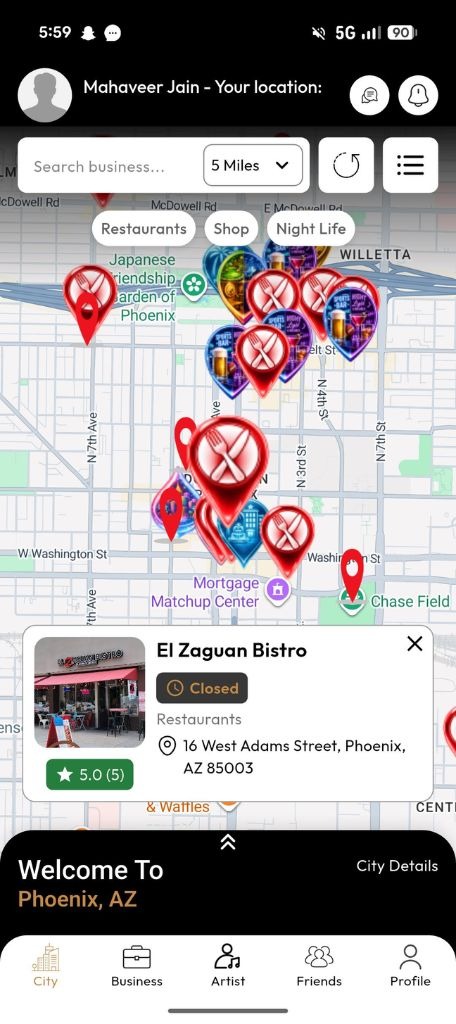Switch to the City tab
Image resolution: width=456 pixels, height=1024 pixels.
coord(46,967)
